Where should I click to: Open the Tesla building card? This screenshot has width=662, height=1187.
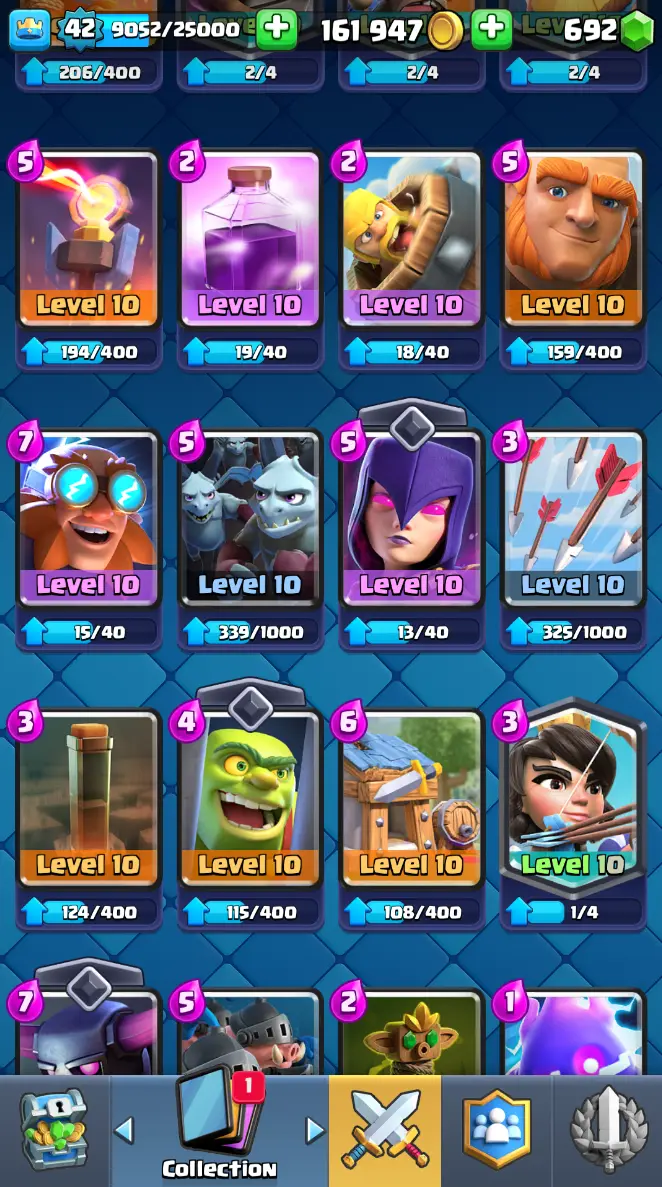(x=88, y=800)
